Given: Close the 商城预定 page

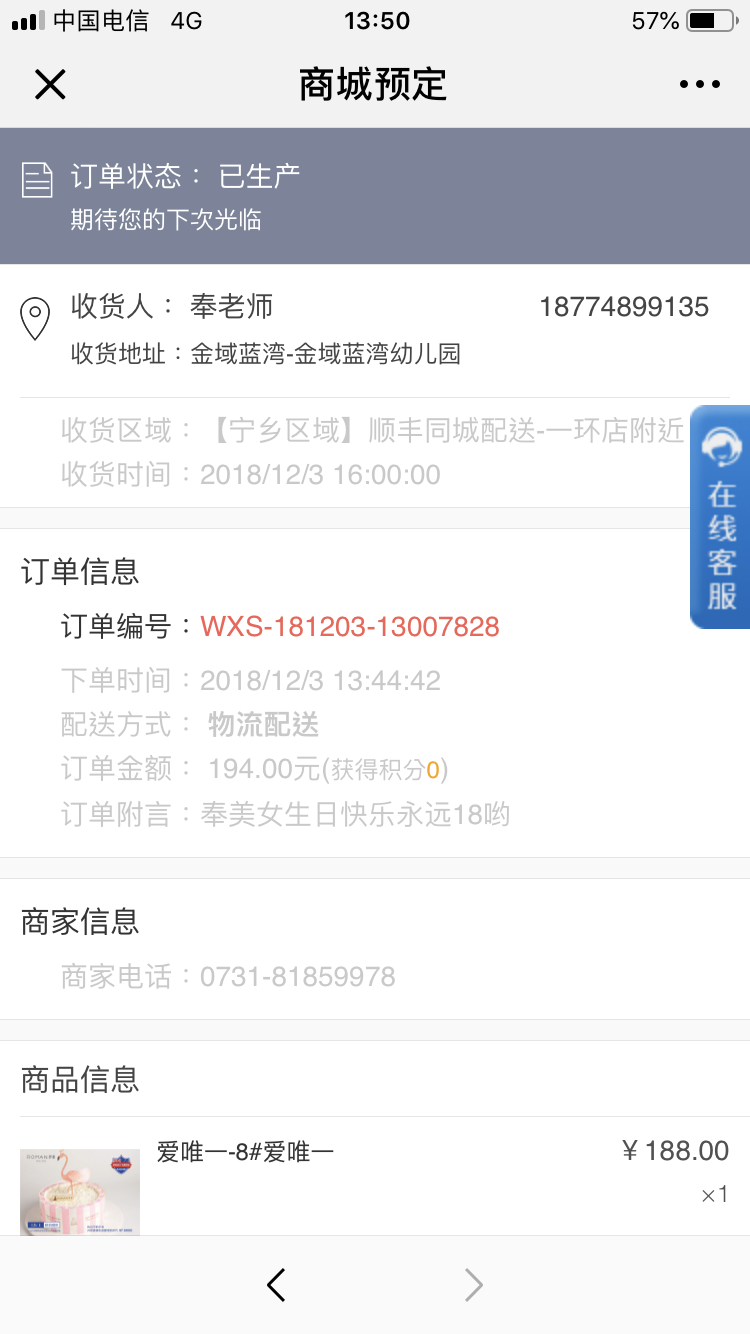Looking at the screenshot, I should tap(50, 85).
